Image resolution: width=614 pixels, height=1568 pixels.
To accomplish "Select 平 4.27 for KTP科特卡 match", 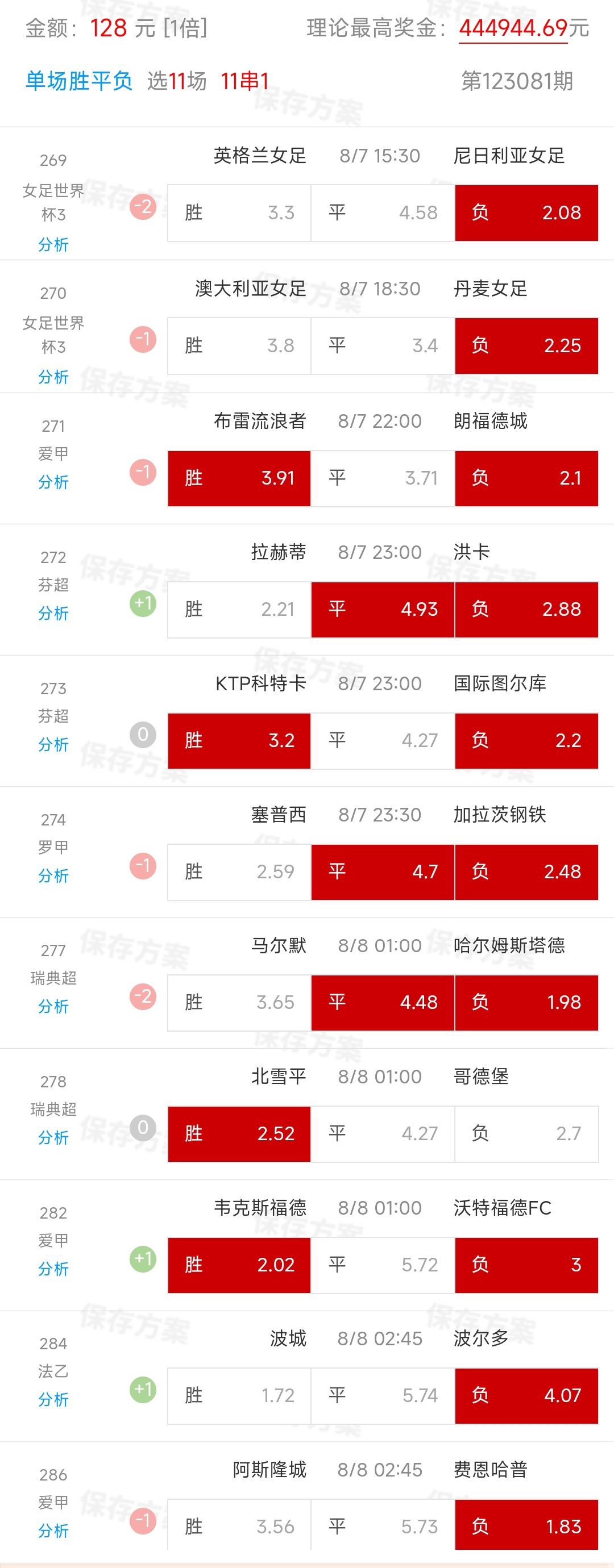I will tap(383, 741).
